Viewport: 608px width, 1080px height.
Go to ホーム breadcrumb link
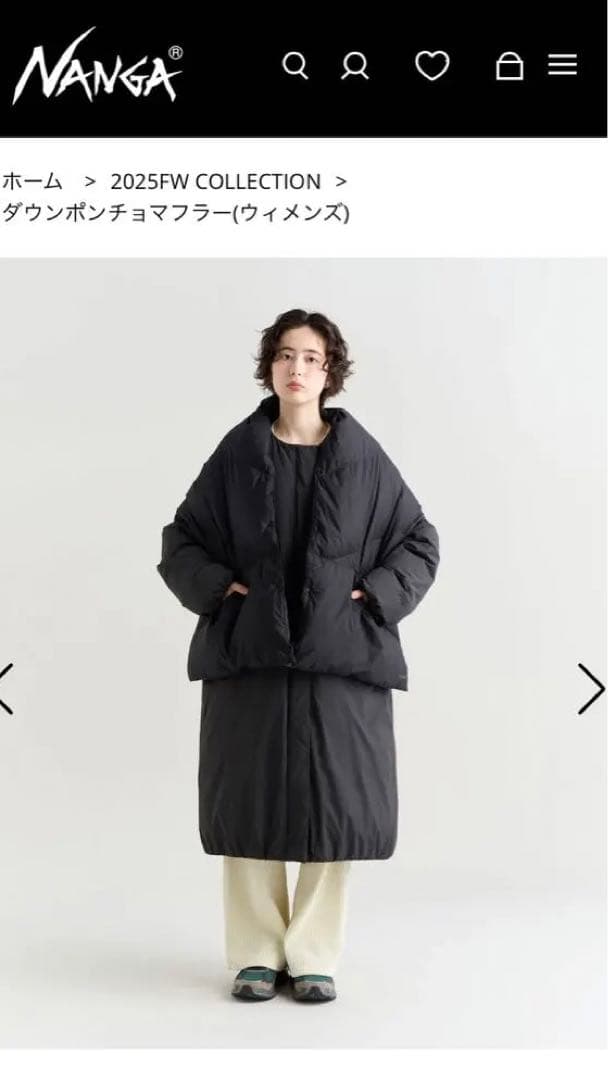[32, 182]
